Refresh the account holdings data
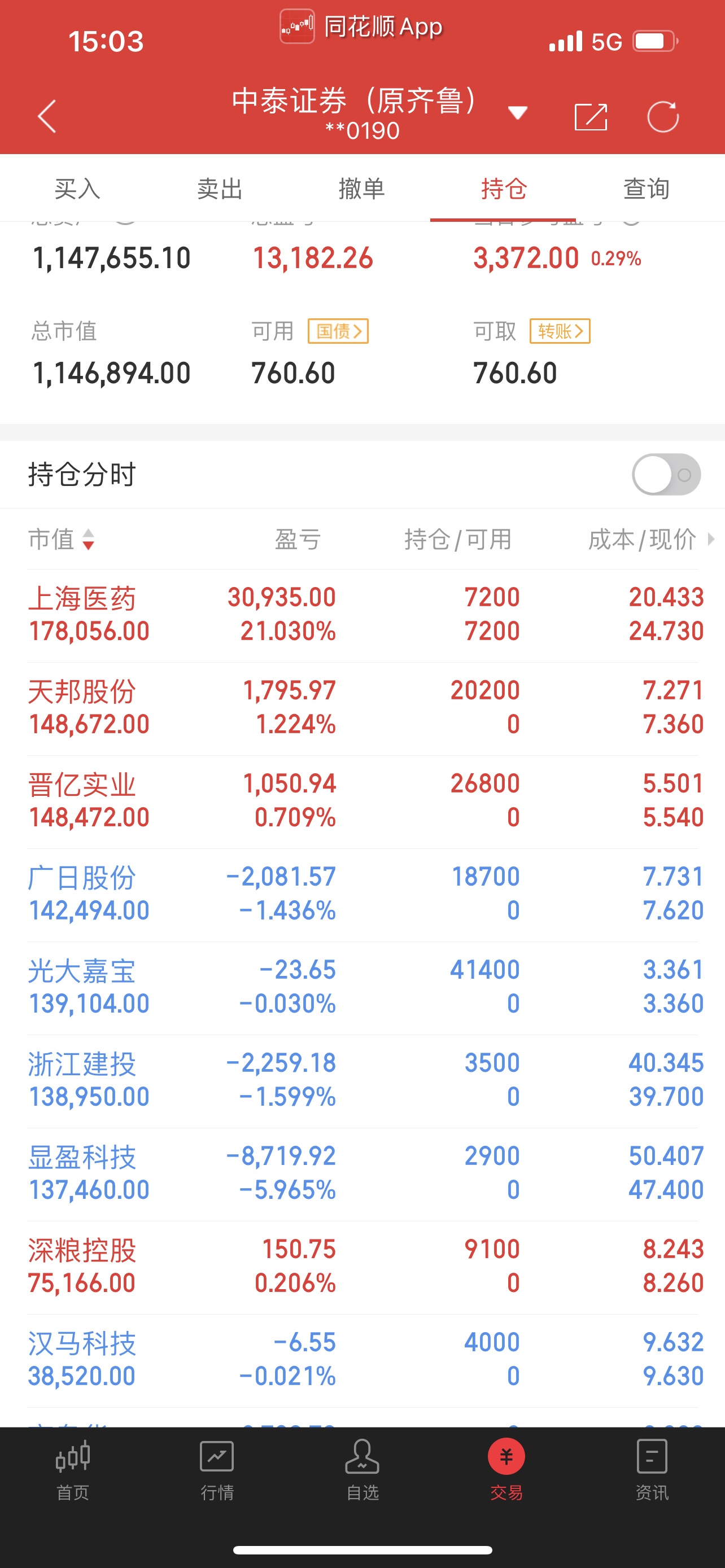725x1568 pixels. [663, 116]
